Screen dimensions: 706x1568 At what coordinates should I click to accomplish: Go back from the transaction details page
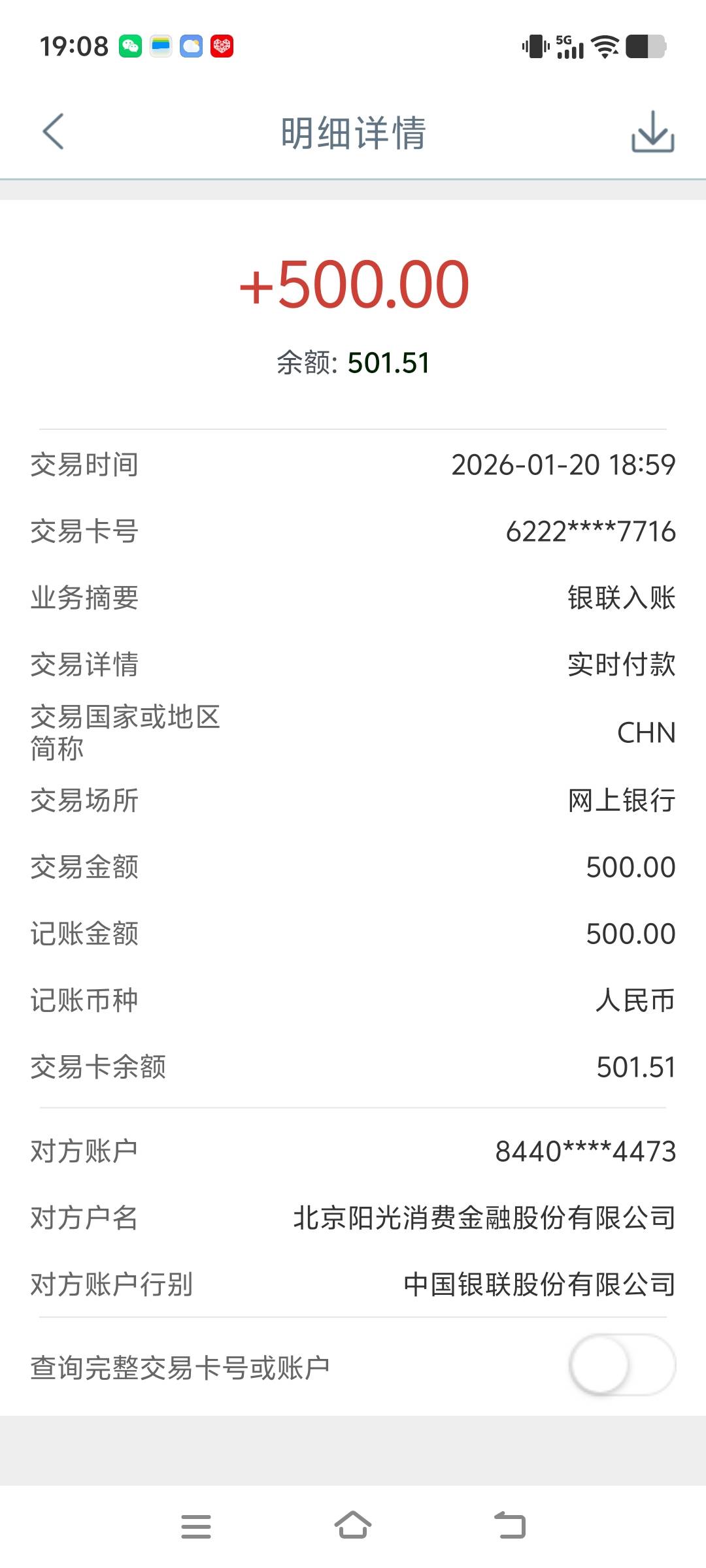tap(54, 132)
